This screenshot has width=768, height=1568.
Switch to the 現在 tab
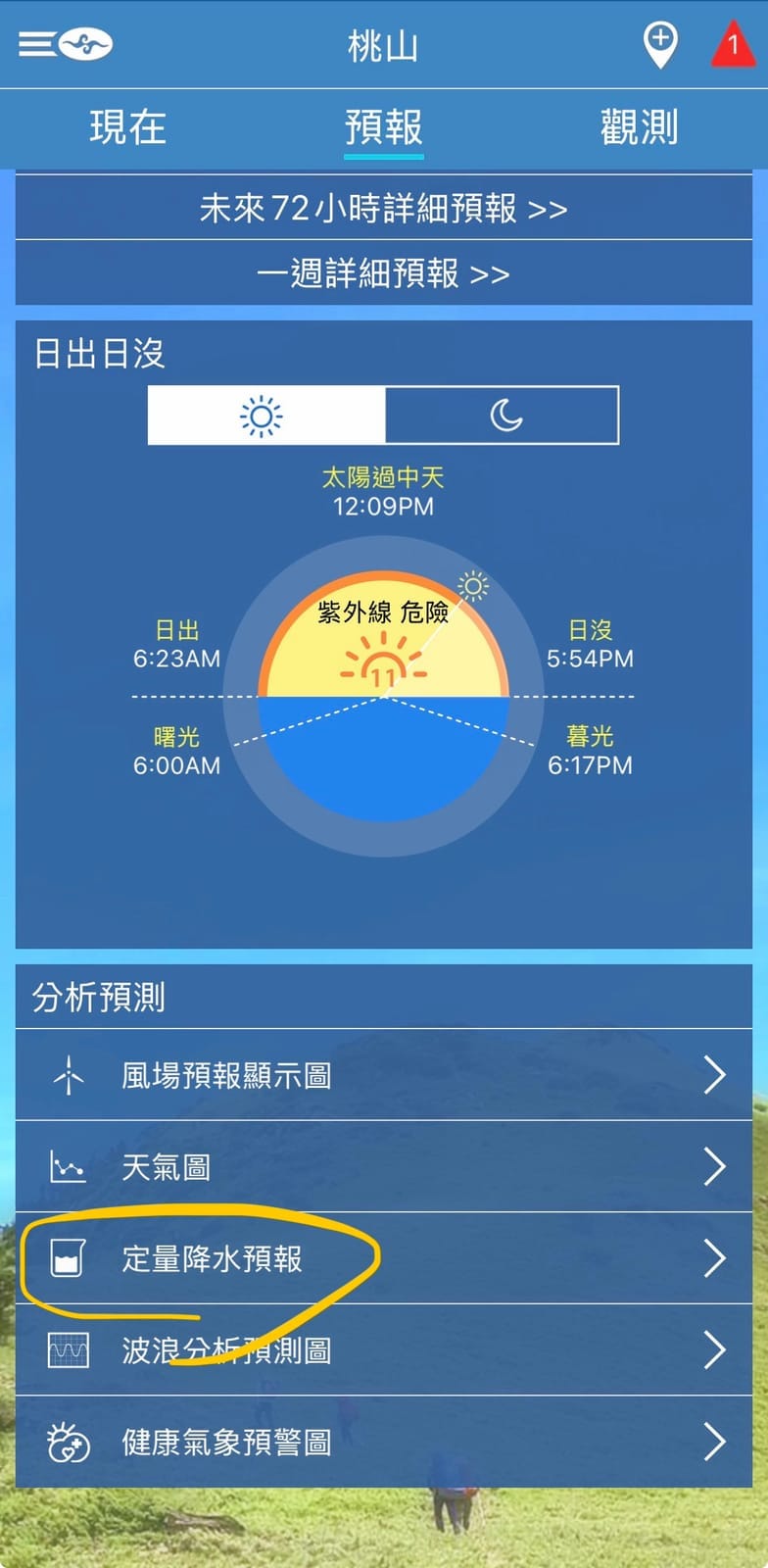click(x=127, y=127)
